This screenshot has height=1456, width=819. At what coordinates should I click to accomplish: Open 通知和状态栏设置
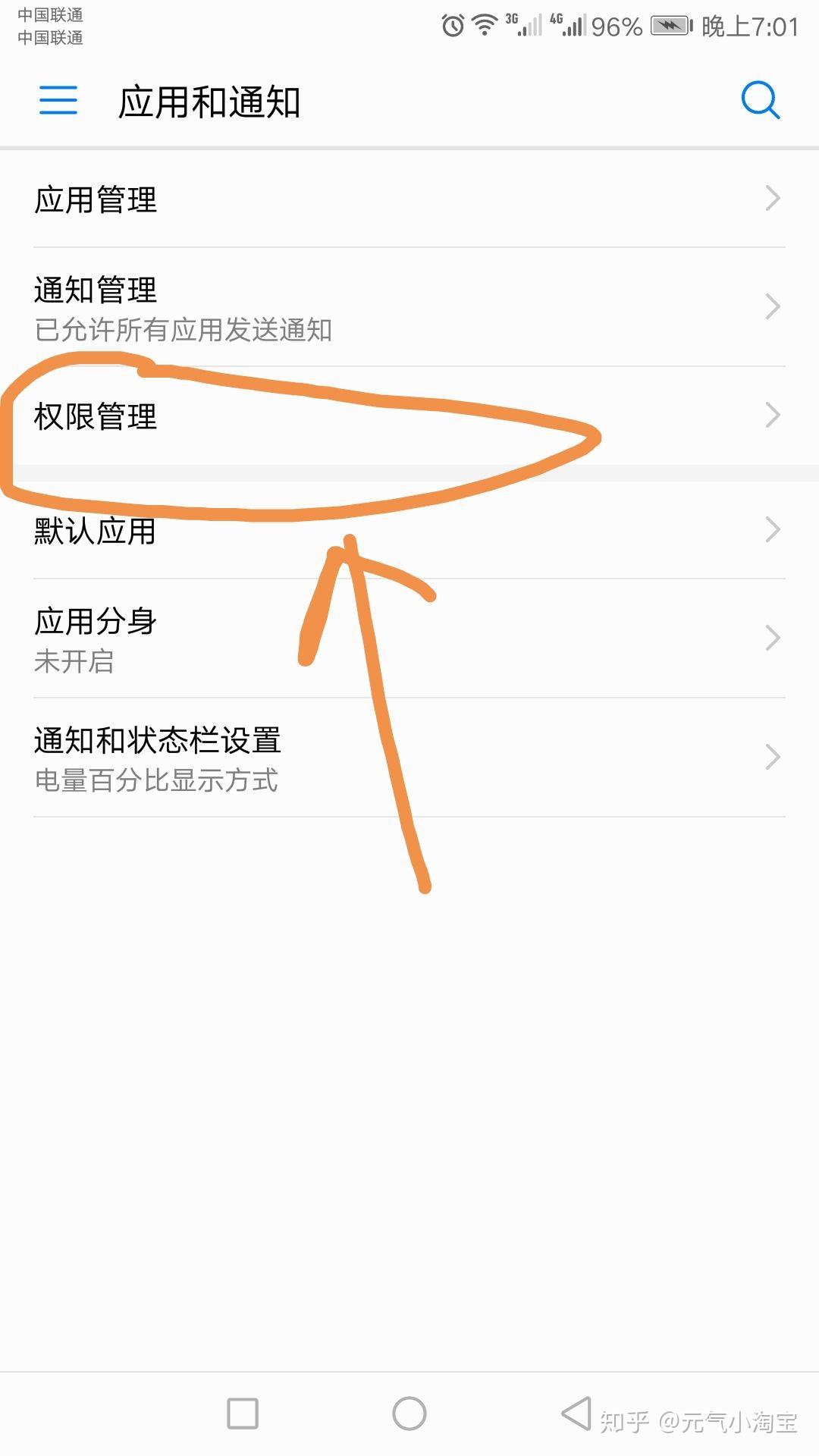pyautogui.click(x=409, y=758)
